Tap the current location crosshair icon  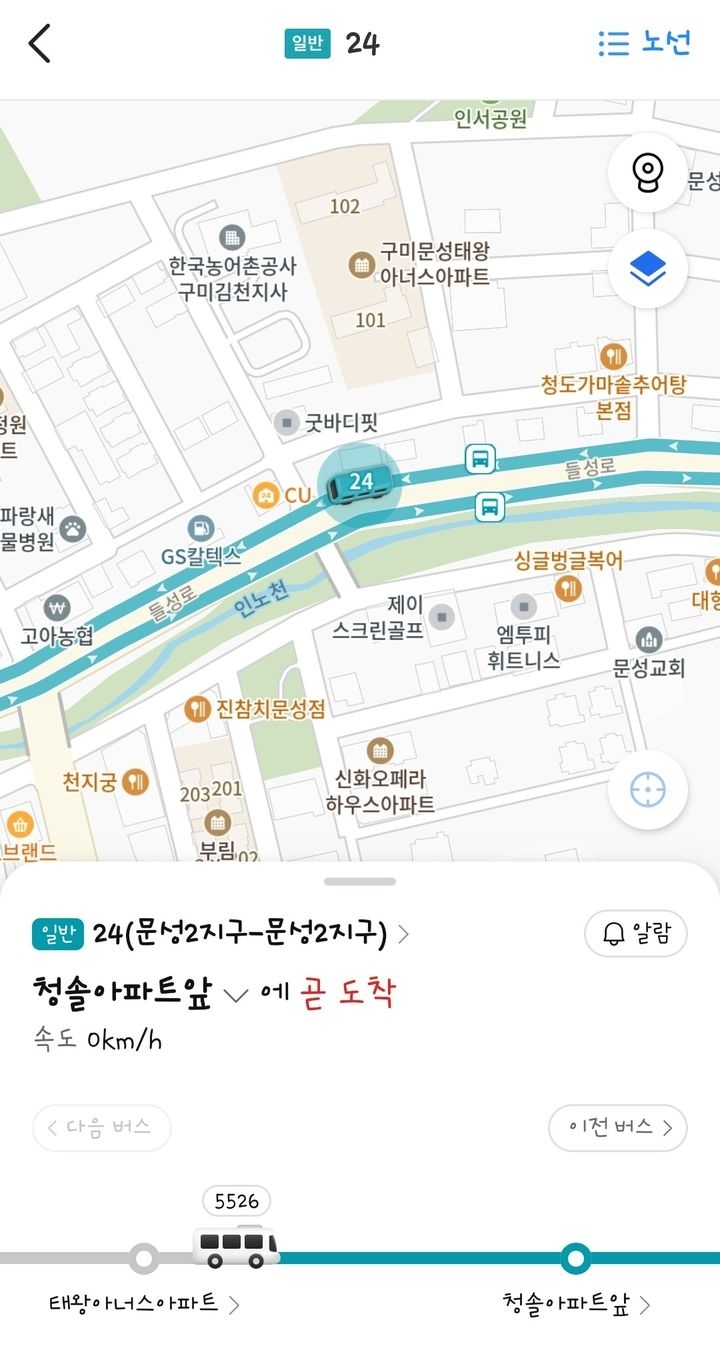point(648,788)
